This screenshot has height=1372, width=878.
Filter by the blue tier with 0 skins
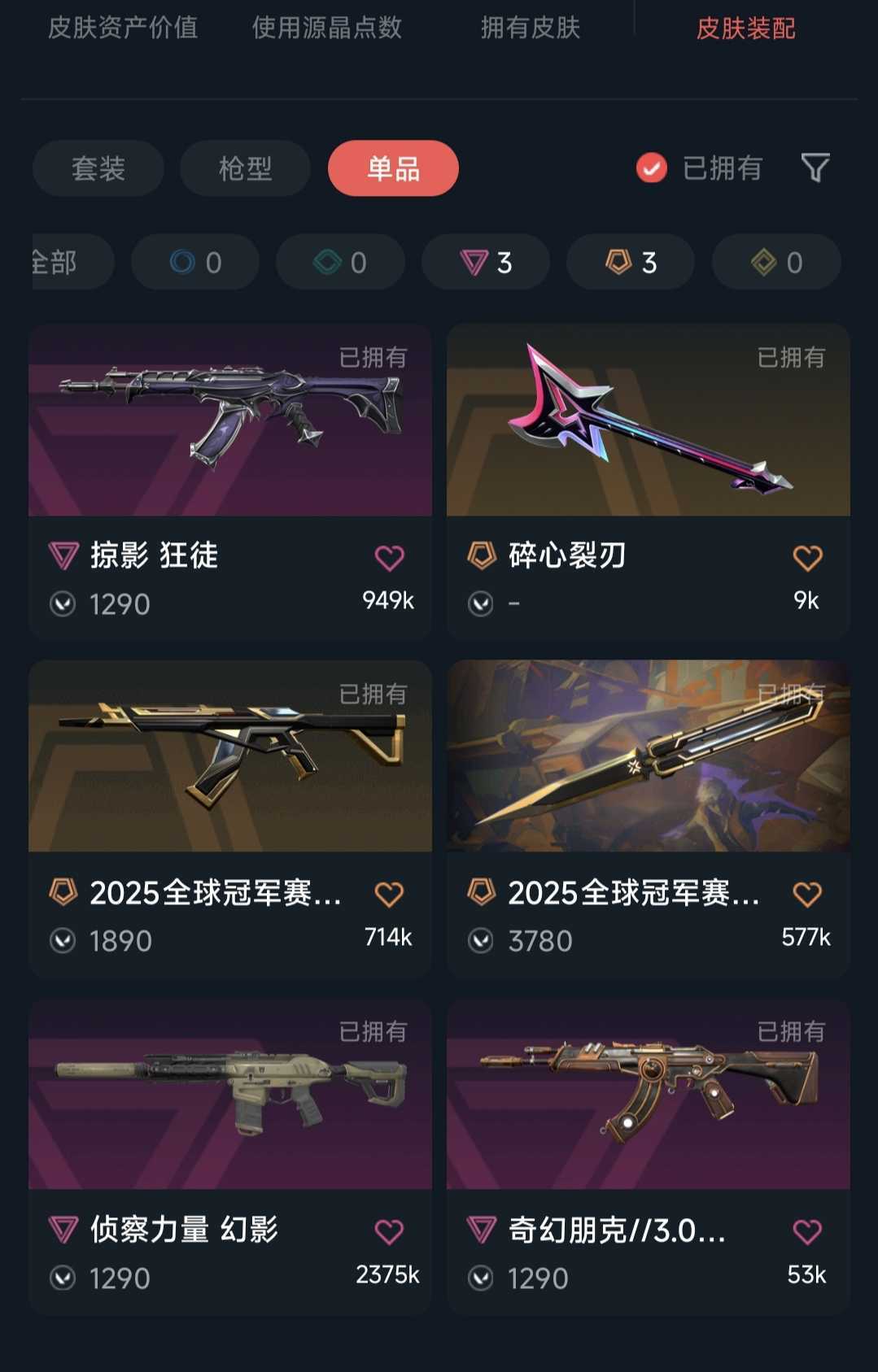pos(195,262)
